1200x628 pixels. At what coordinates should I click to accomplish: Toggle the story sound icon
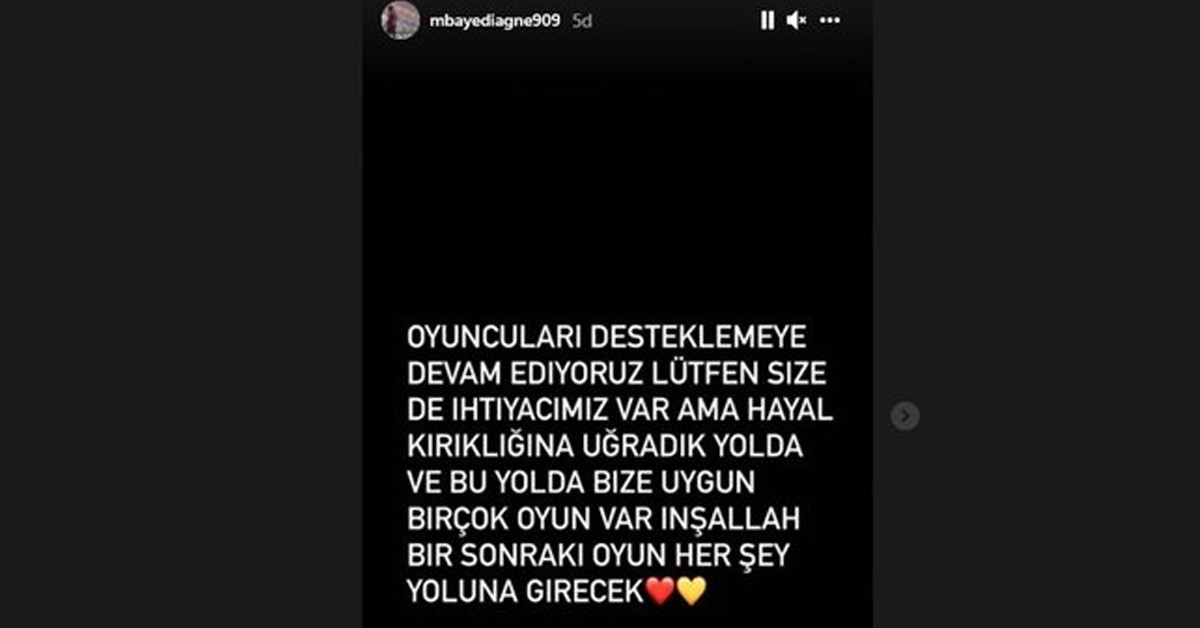[x=796, y=20]
